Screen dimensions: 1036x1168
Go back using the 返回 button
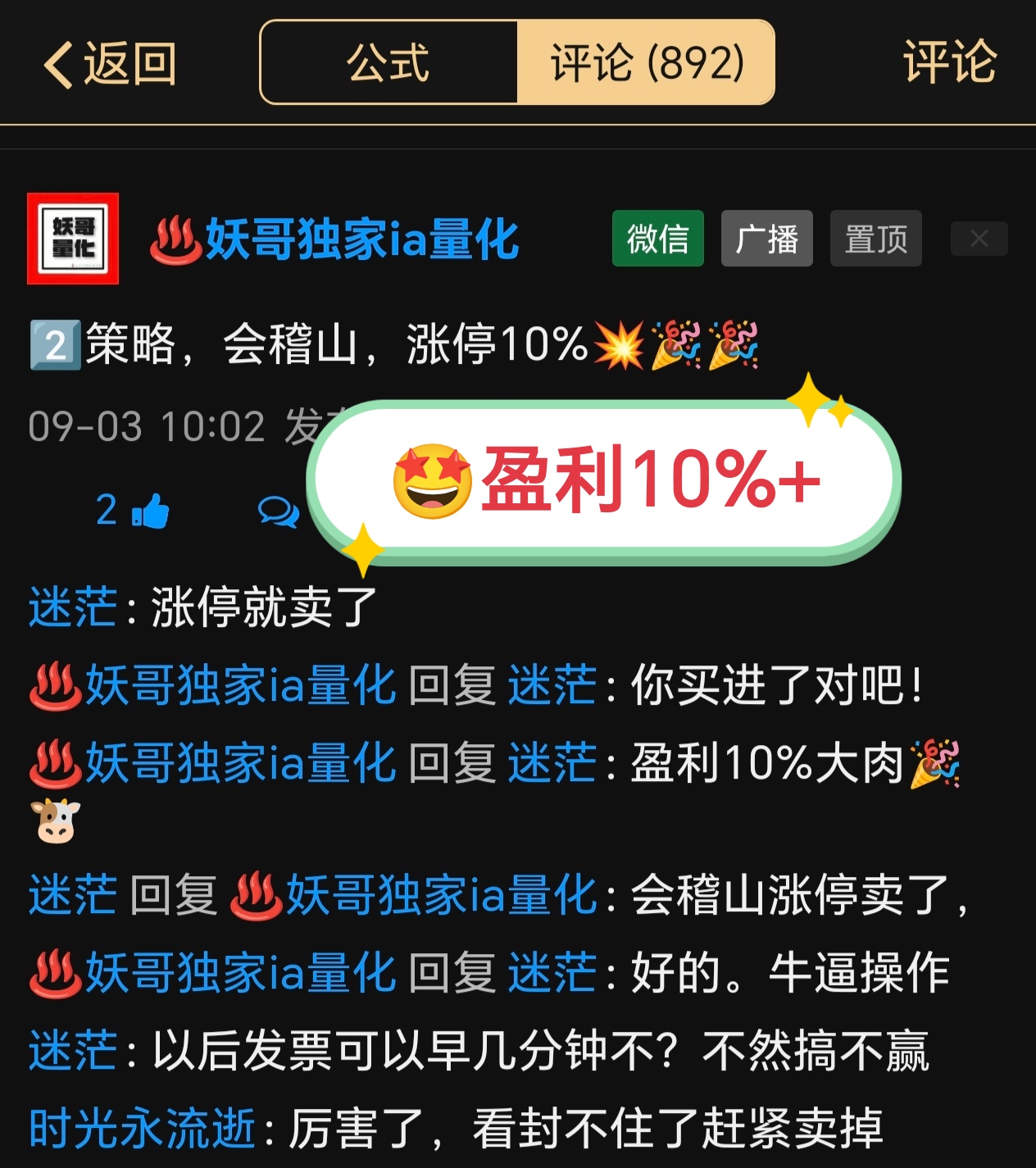[x=110, y=64]
